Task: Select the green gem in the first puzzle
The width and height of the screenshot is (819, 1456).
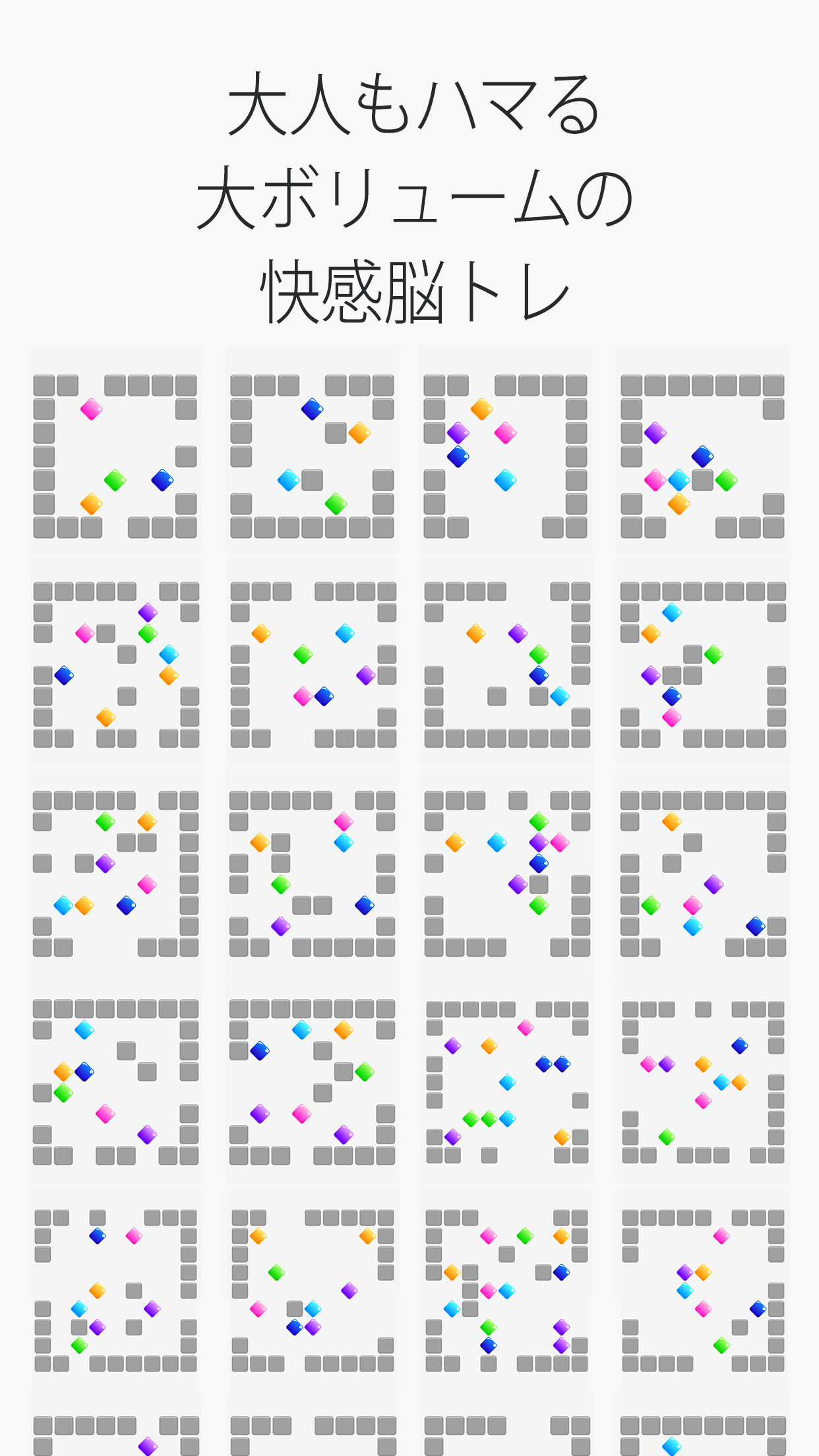Action: 116,480
